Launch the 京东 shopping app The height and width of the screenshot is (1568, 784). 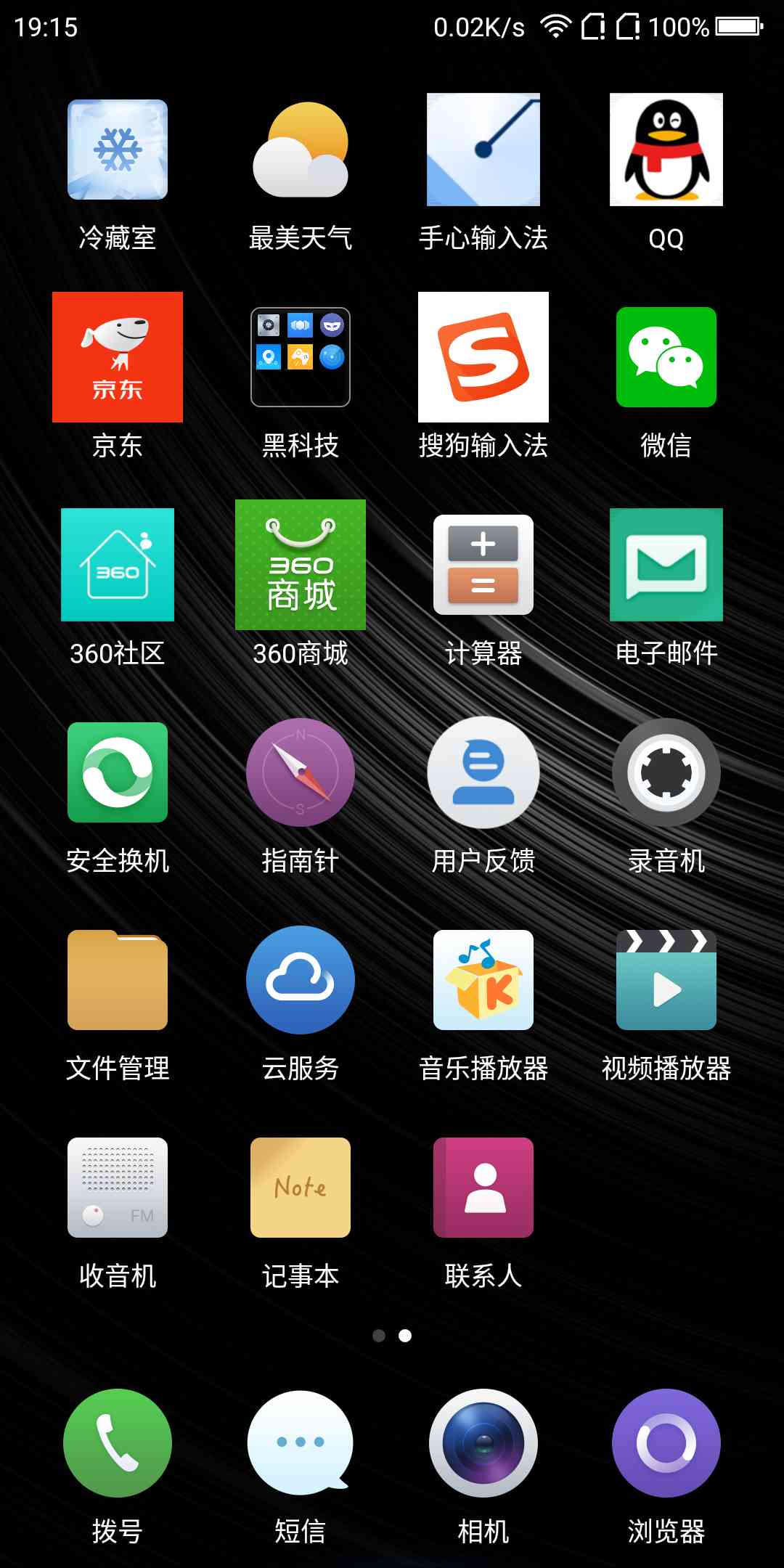click(118, 357)
